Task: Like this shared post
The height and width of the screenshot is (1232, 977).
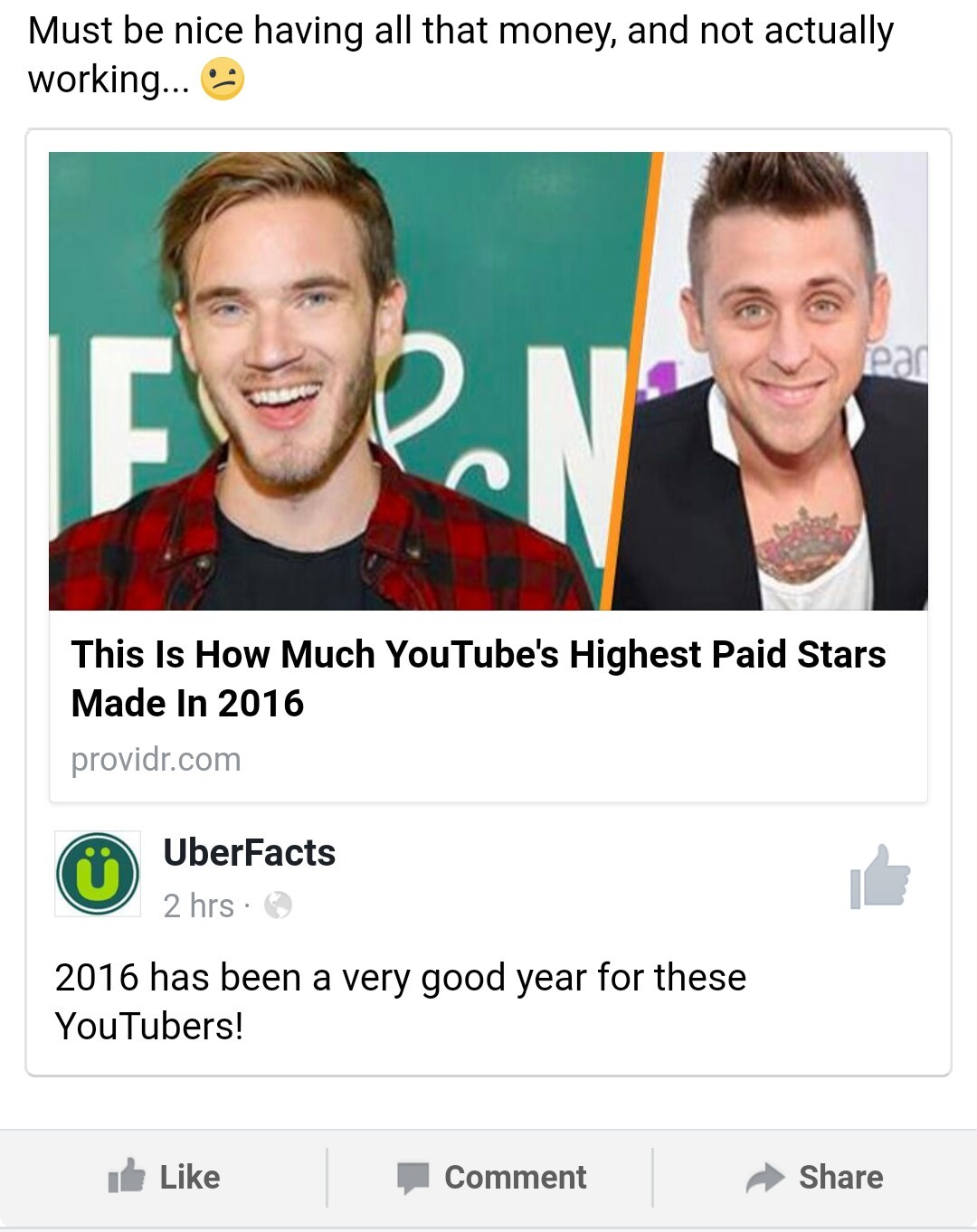Action: point(165,1177)
